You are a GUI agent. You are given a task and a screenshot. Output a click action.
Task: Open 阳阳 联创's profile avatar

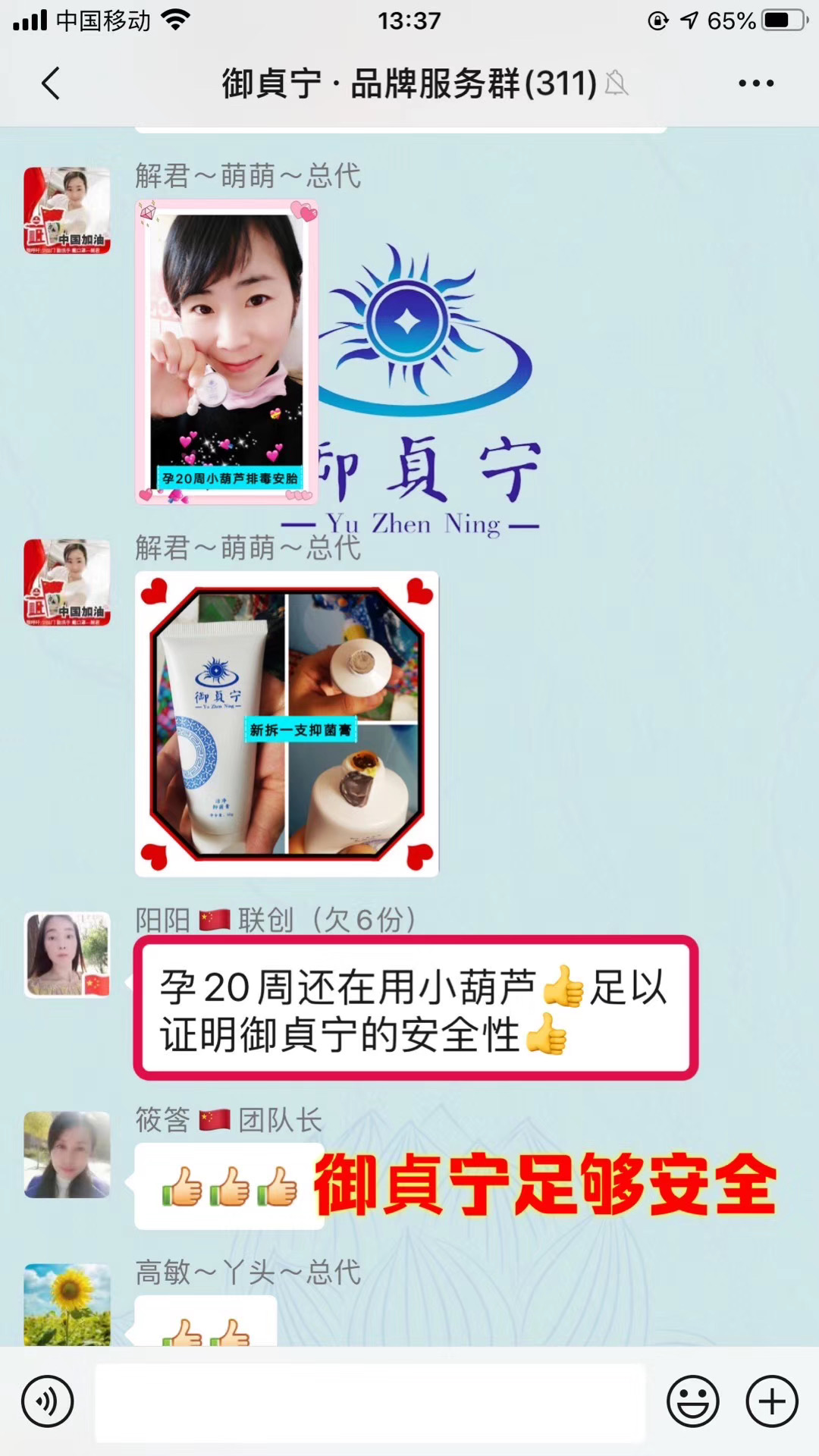pos(67,954)
